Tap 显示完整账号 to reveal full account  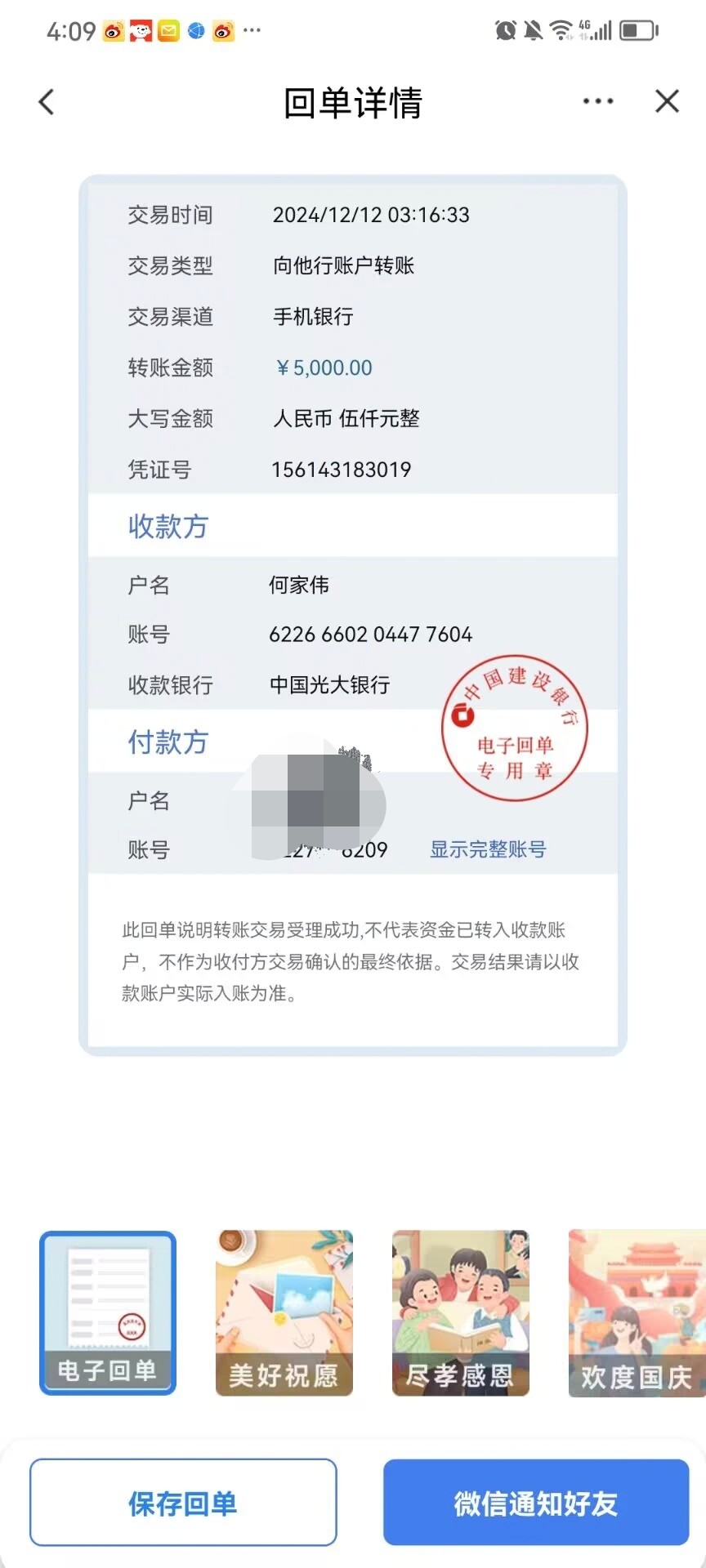coord(488,849)
